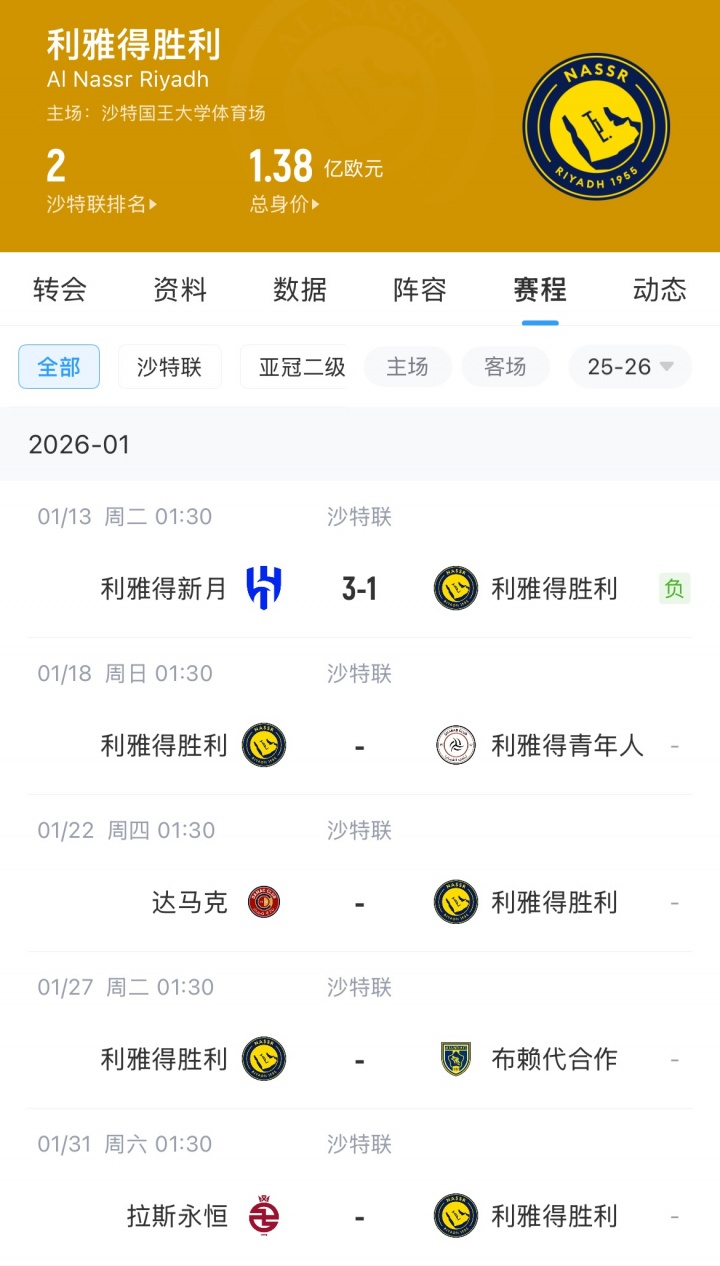Open the 阵容 tab
The height and width of the screenshot is (1266, 720).
tap(420, 290)
